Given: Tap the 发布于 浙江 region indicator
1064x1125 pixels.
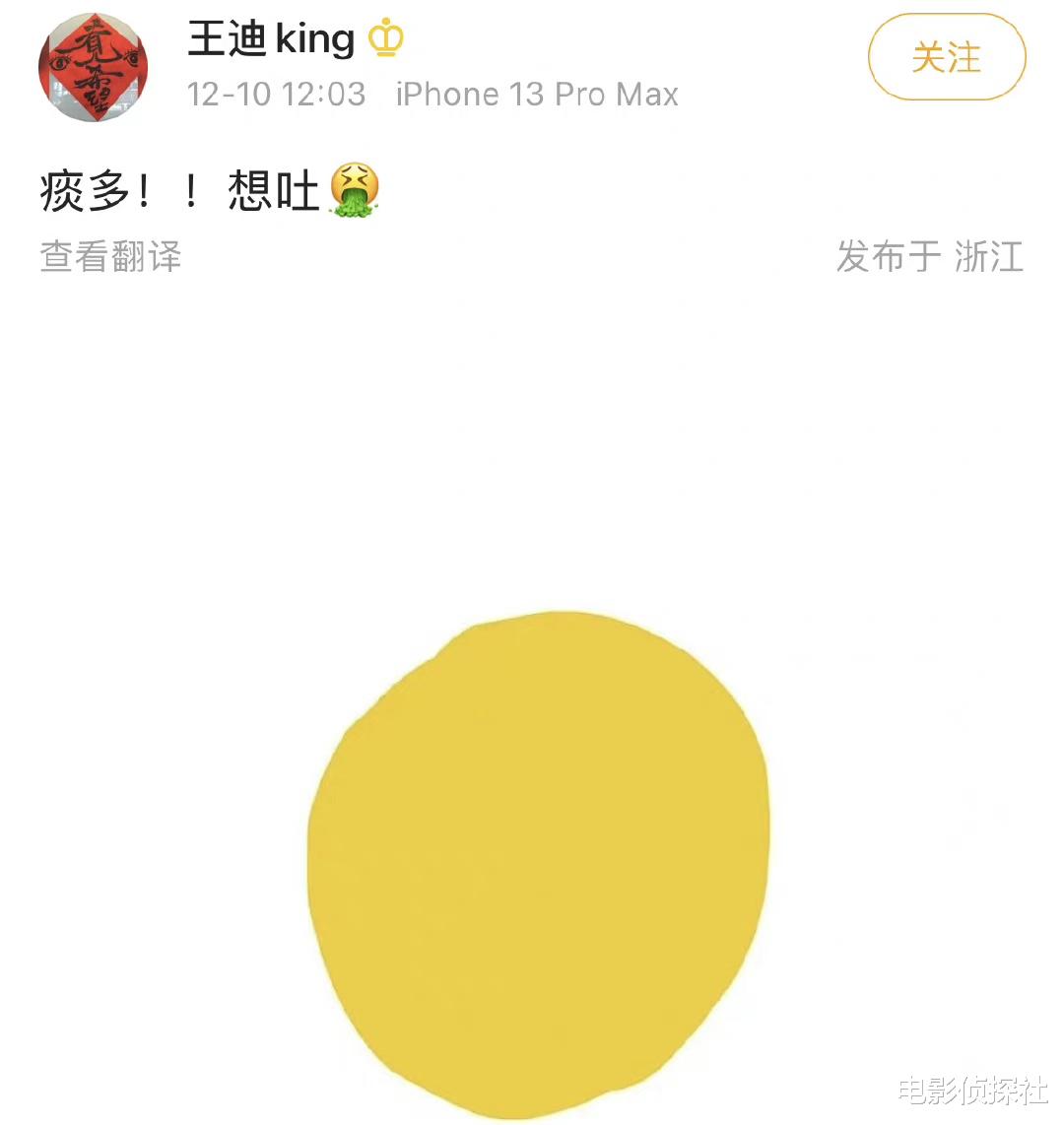Looking at the screenshot, I should click(x=928, y=257).
